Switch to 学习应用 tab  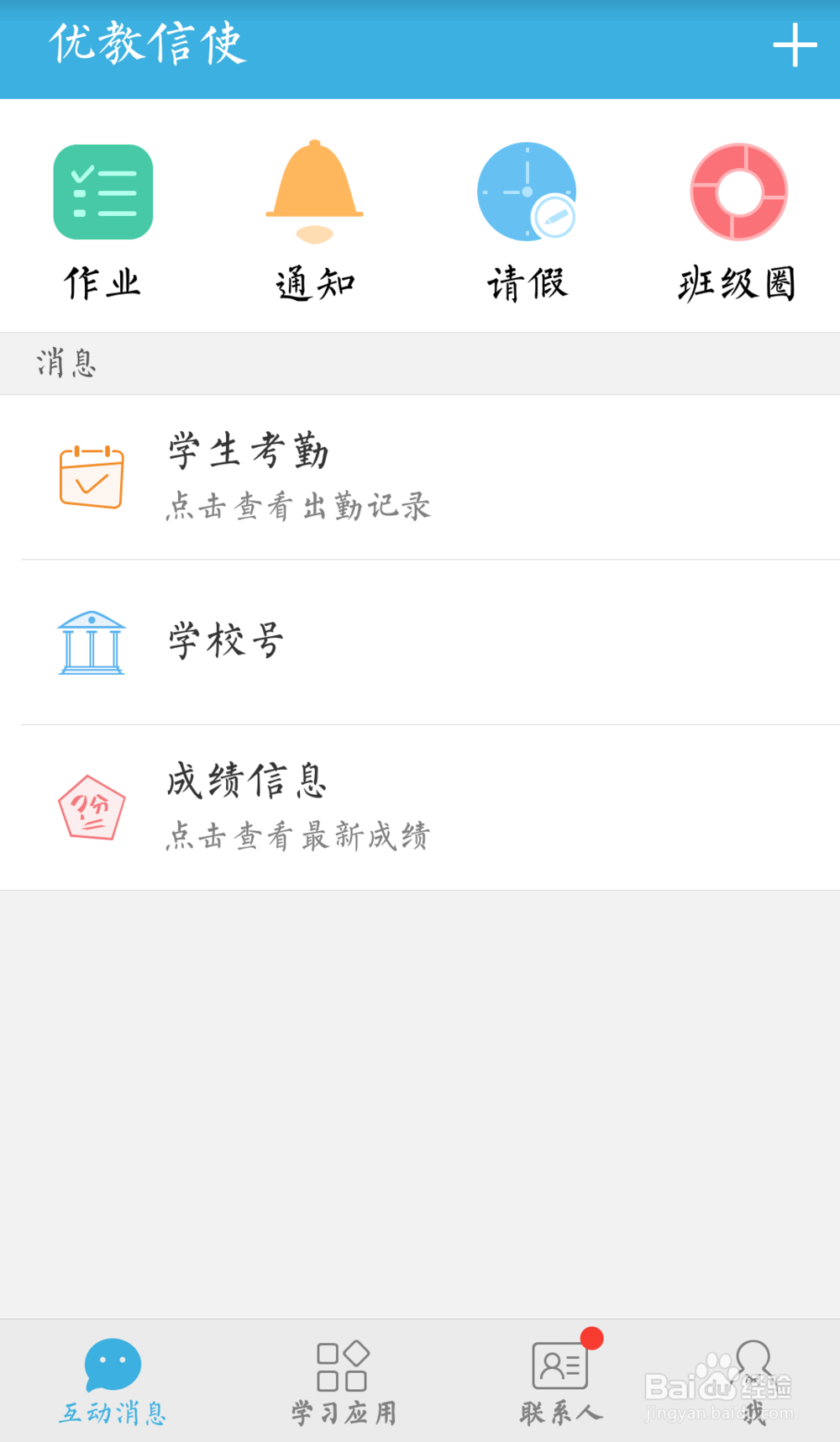click(x=344, y=1381)
